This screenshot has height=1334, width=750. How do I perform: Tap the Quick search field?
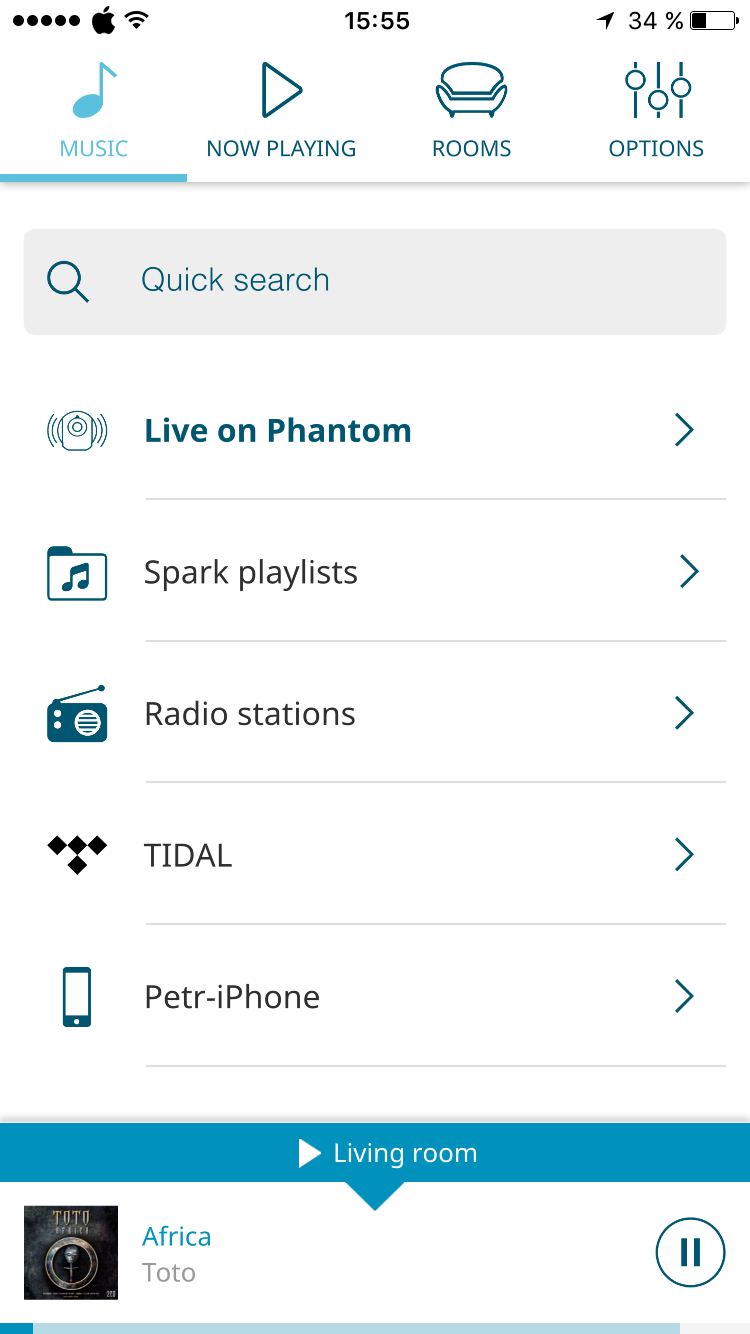point(375,281)
